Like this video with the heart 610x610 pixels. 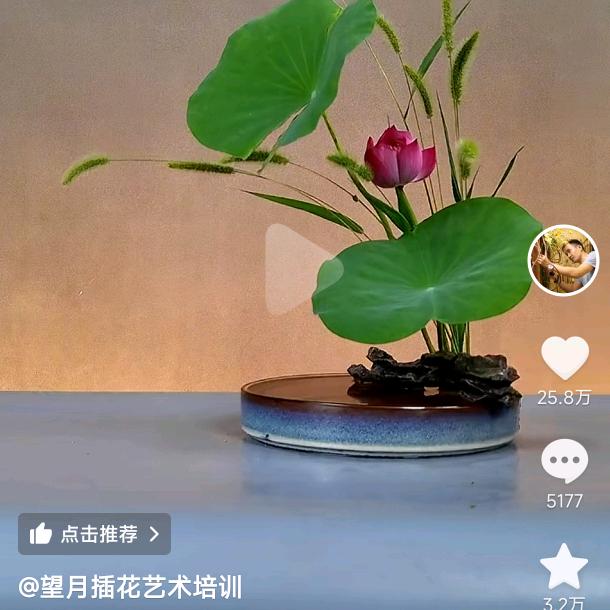point(564,358)
